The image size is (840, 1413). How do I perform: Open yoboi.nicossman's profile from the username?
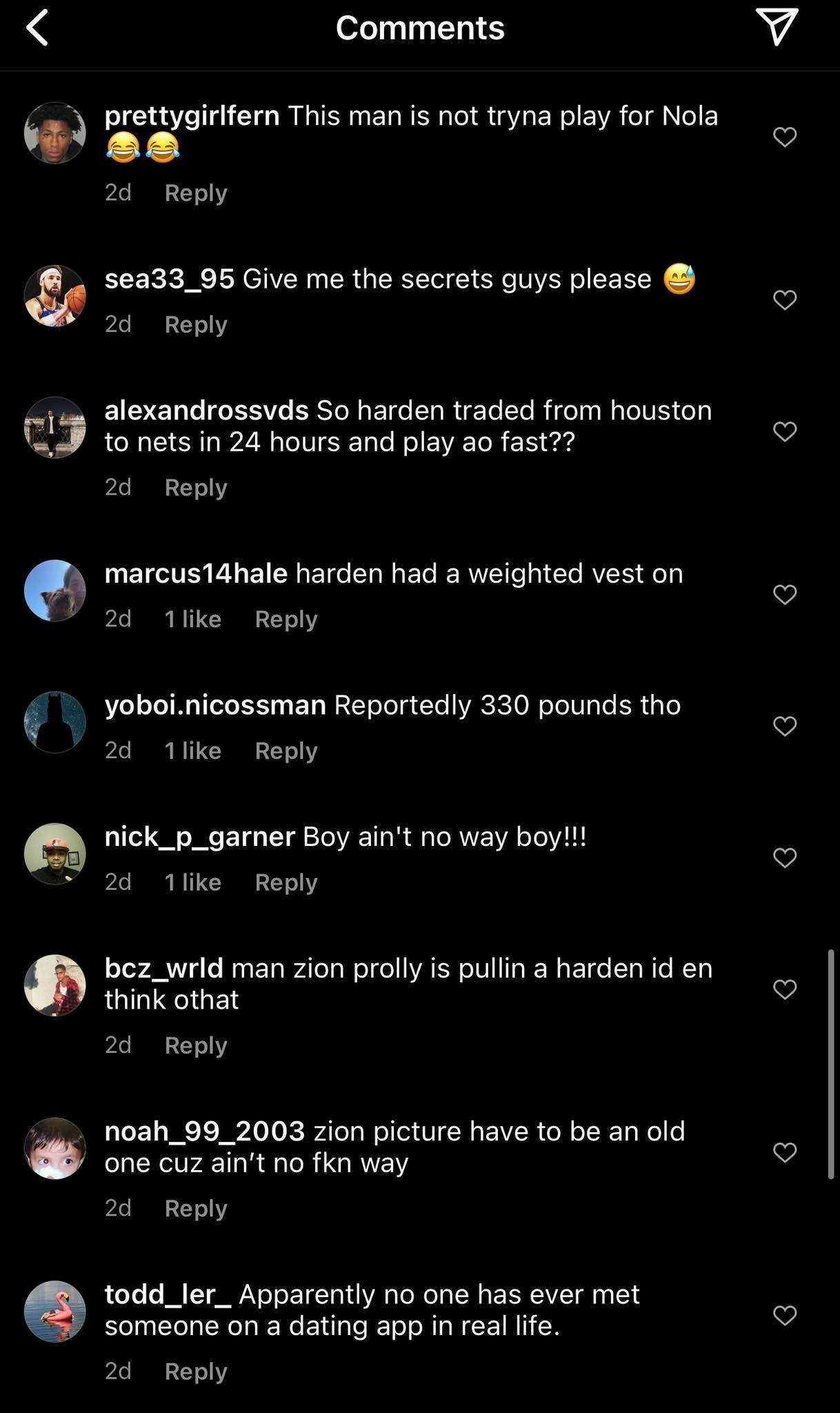(215, 705)
